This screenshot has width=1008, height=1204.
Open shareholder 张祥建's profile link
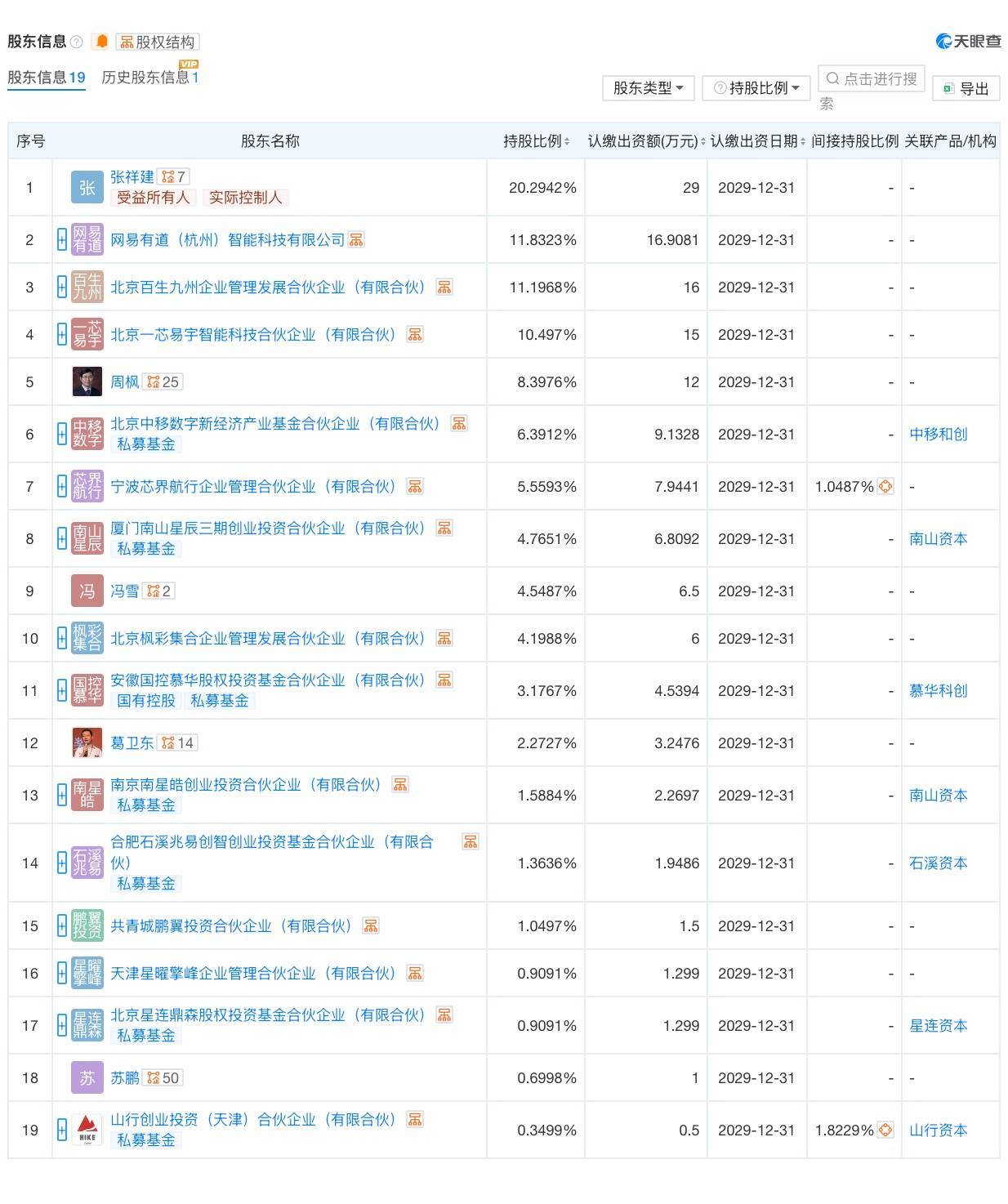[x=132, y=176]
